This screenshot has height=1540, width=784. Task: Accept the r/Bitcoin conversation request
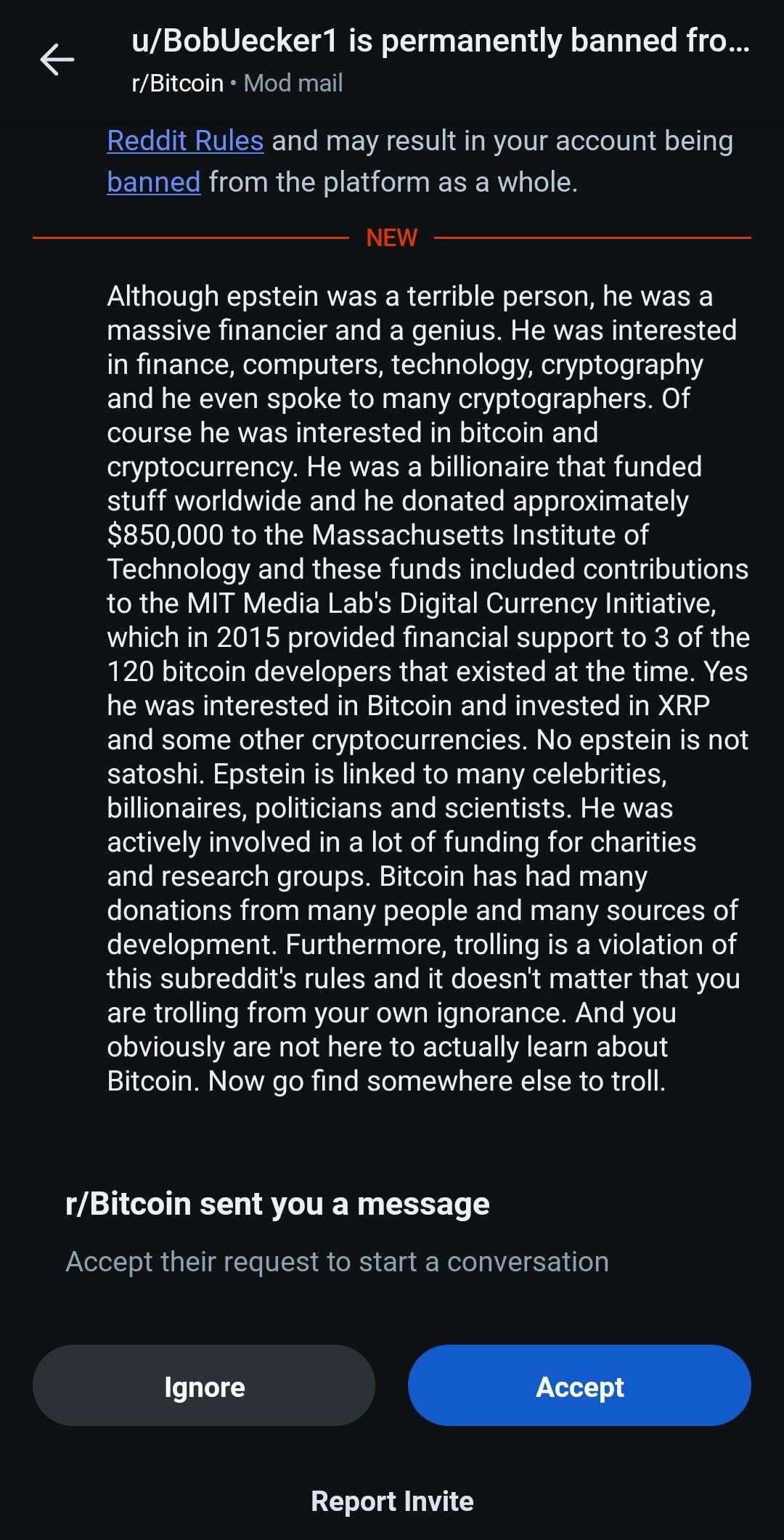pyautogui.click(x=579, y=1386)
